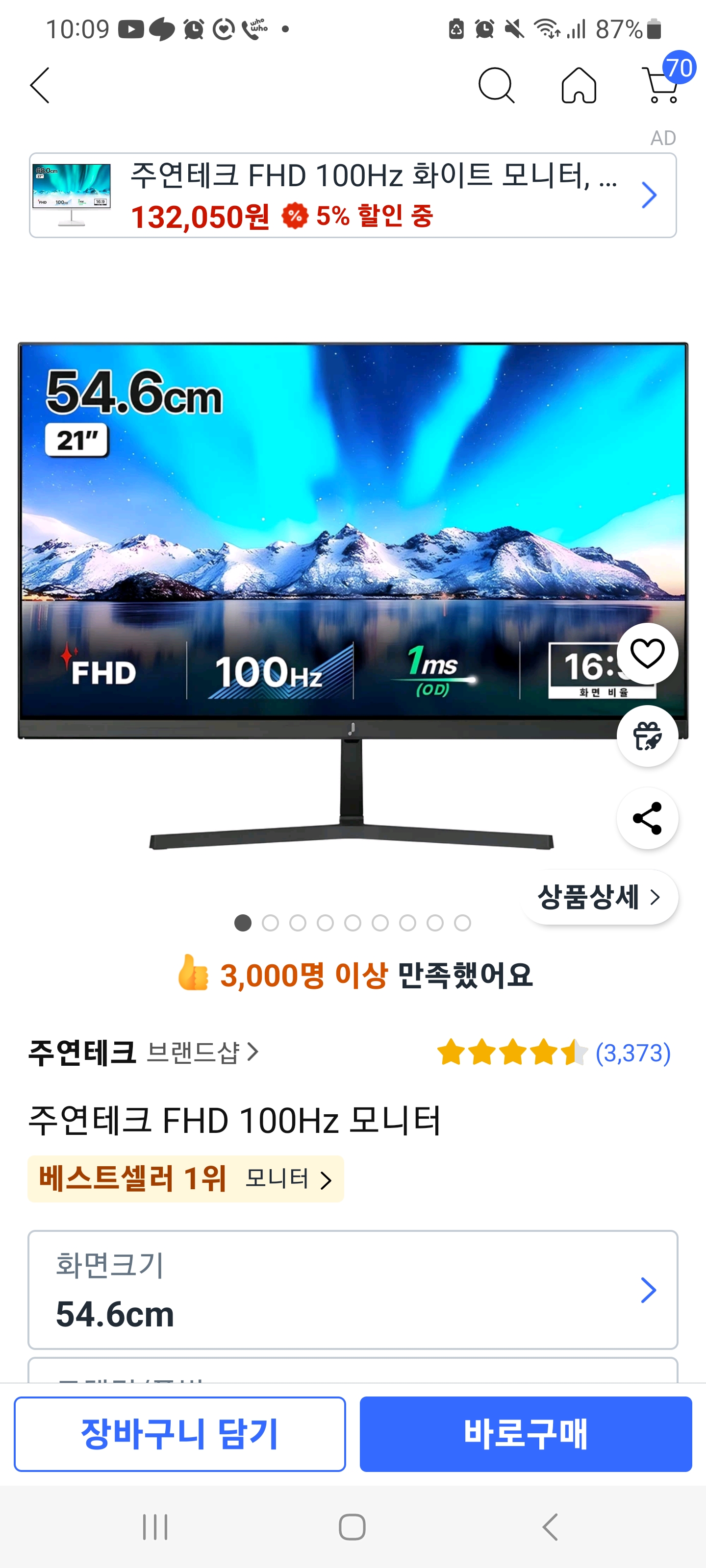Go to the shop home via house icon
Image resolution: width=706 pixels, height=1568 pixels.
point(578,85)
